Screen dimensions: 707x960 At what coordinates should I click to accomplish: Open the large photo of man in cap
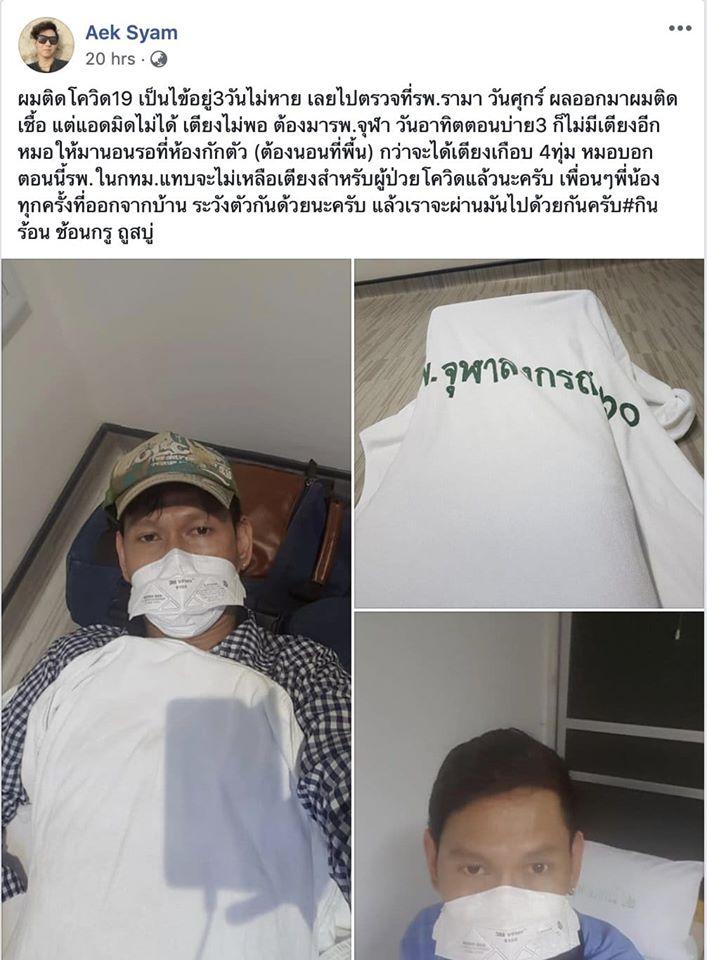pyautogui.click(x=176, y=609)
